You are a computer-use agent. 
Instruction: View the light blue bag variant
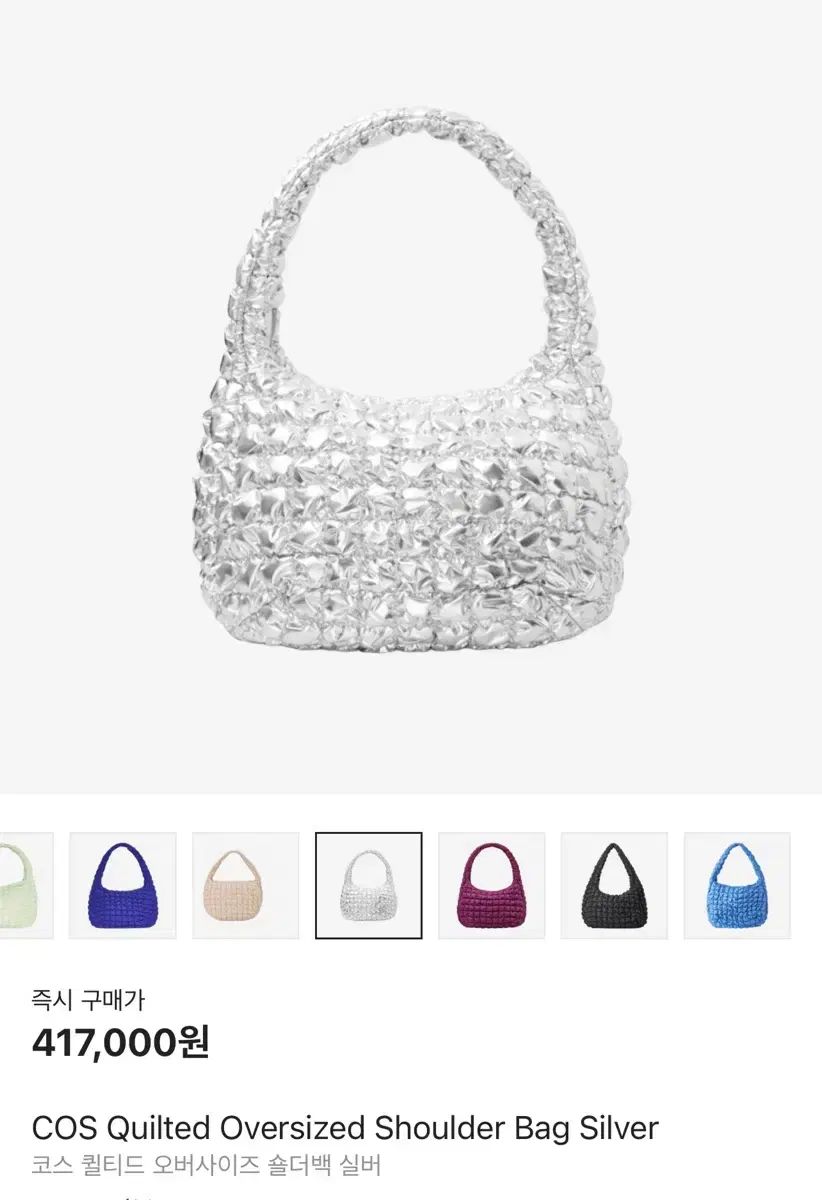pyautogui.click(x=737, y=885)
